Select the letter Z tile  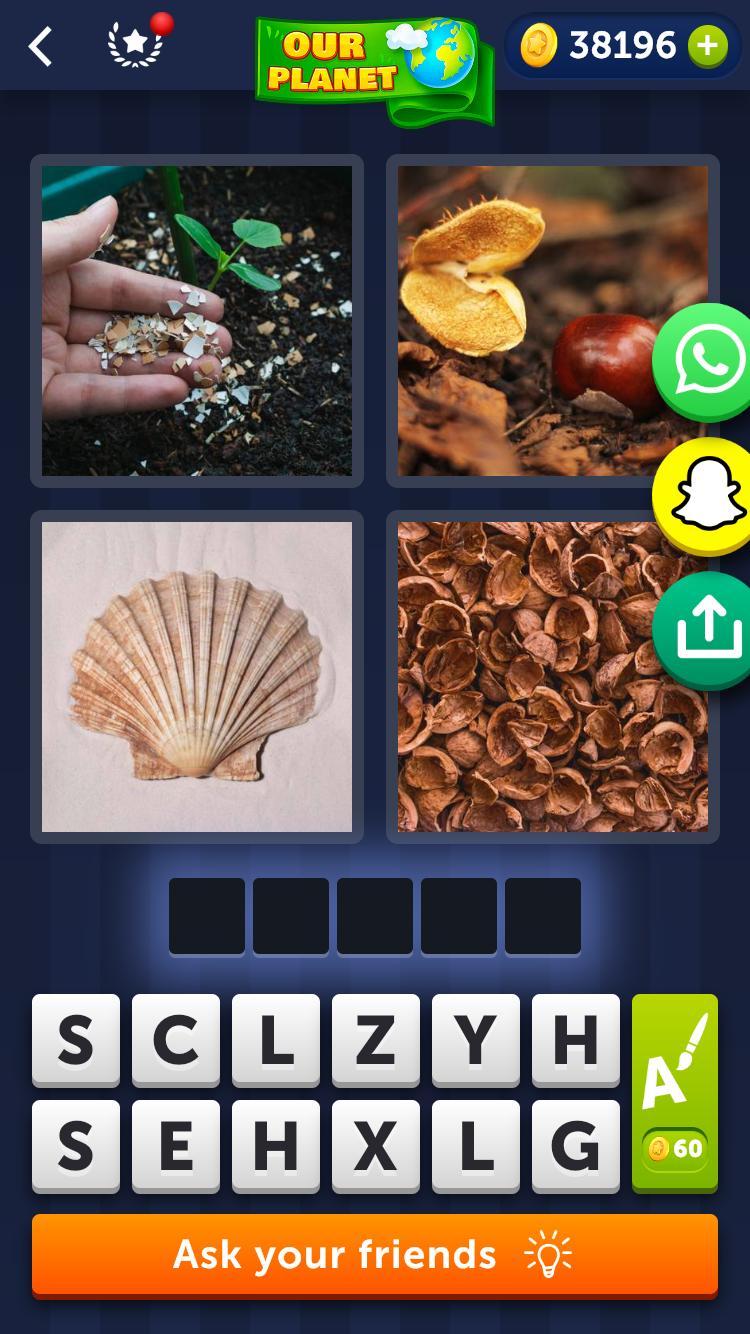[376, 1040]
